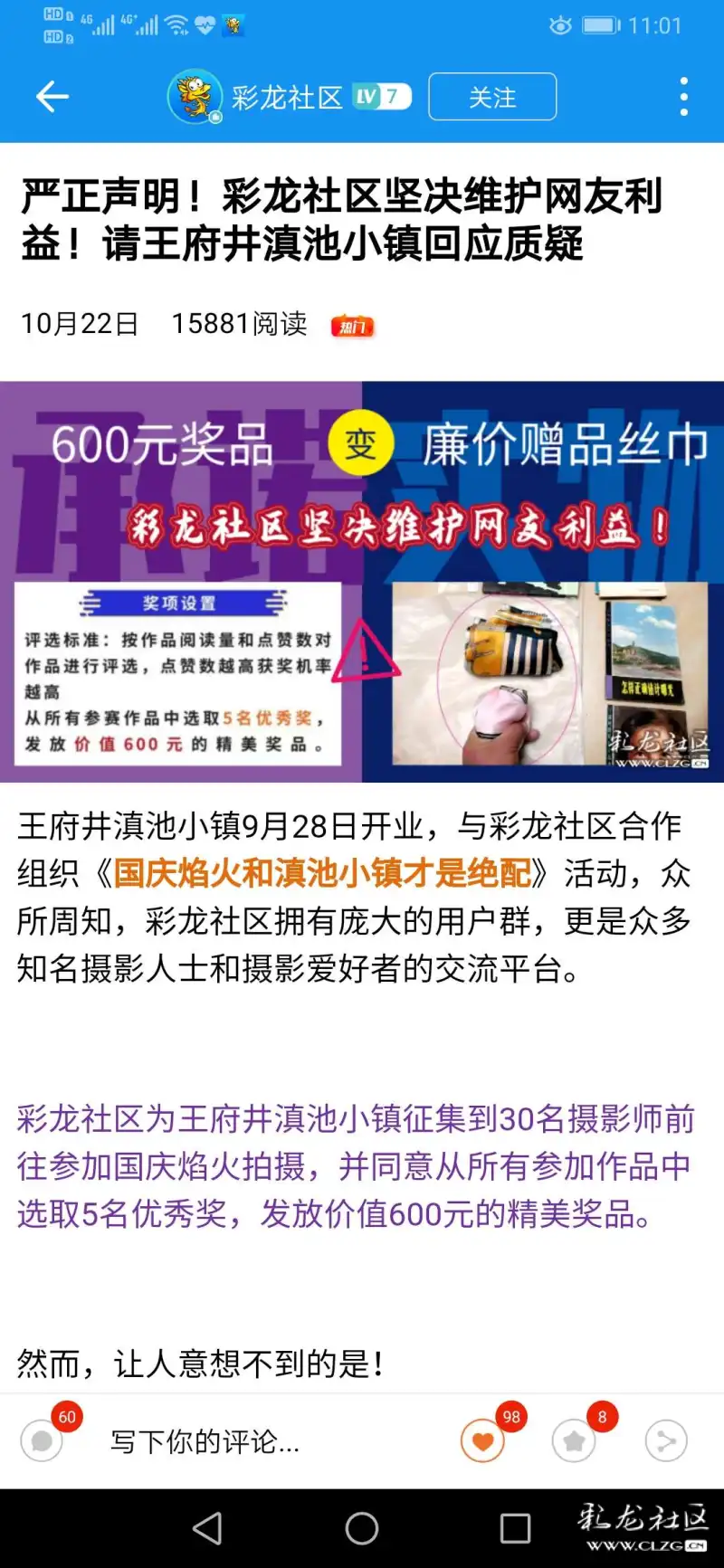Follow 彩龙社区 with the 关注 button
724x1568 pixels.
pyautogui.click(x=491, y=97)
